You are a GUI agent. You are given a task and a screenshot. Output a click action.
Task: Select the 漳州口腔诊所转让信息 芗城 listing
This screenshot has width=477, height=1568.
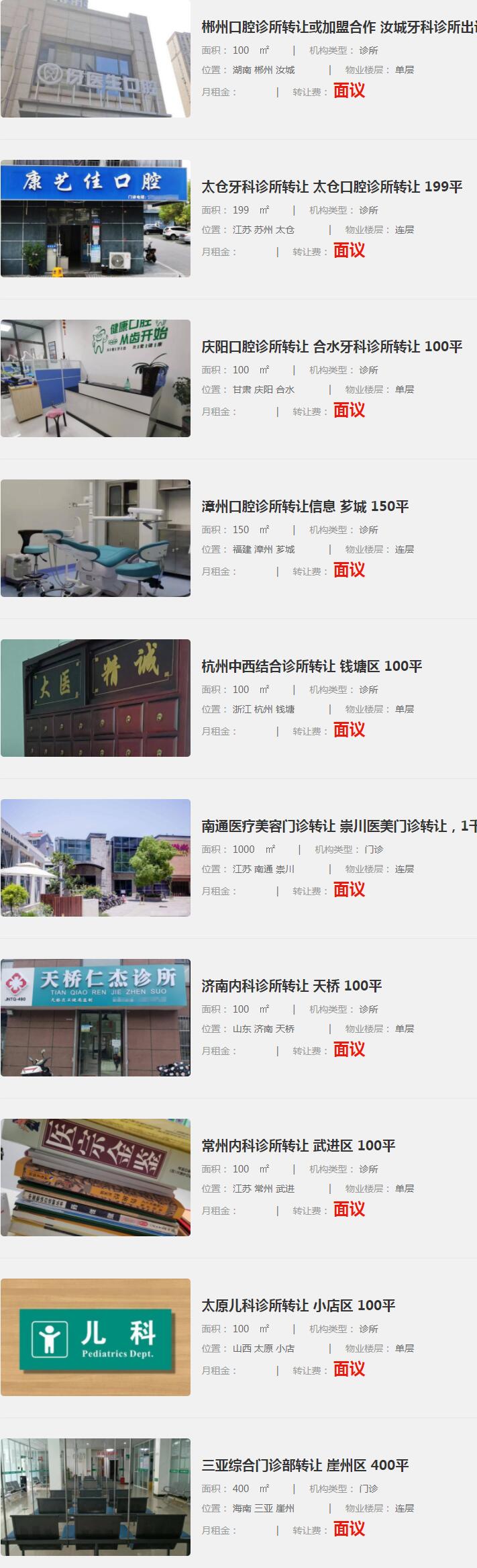305,506
